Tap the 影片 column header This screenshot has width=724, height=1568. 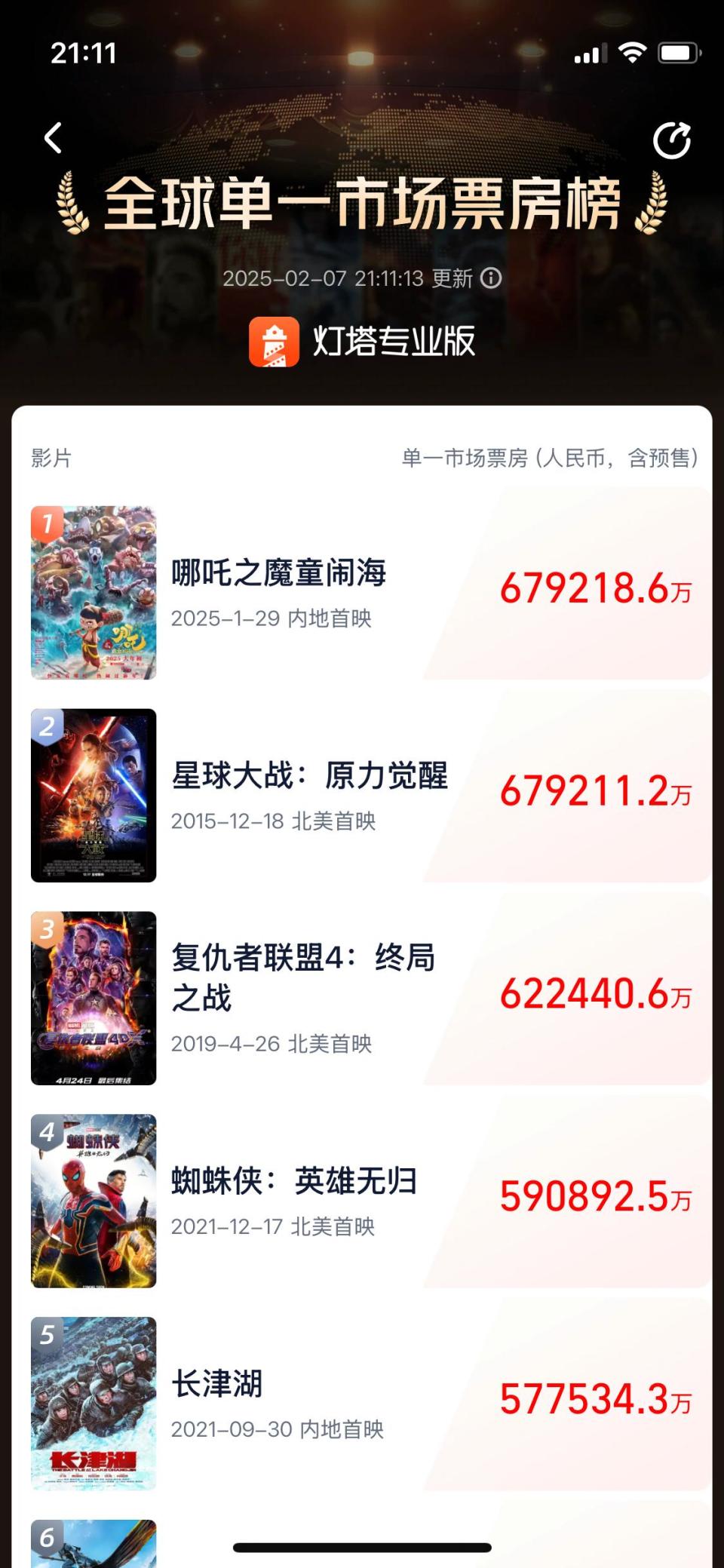(x=51, y=459)
